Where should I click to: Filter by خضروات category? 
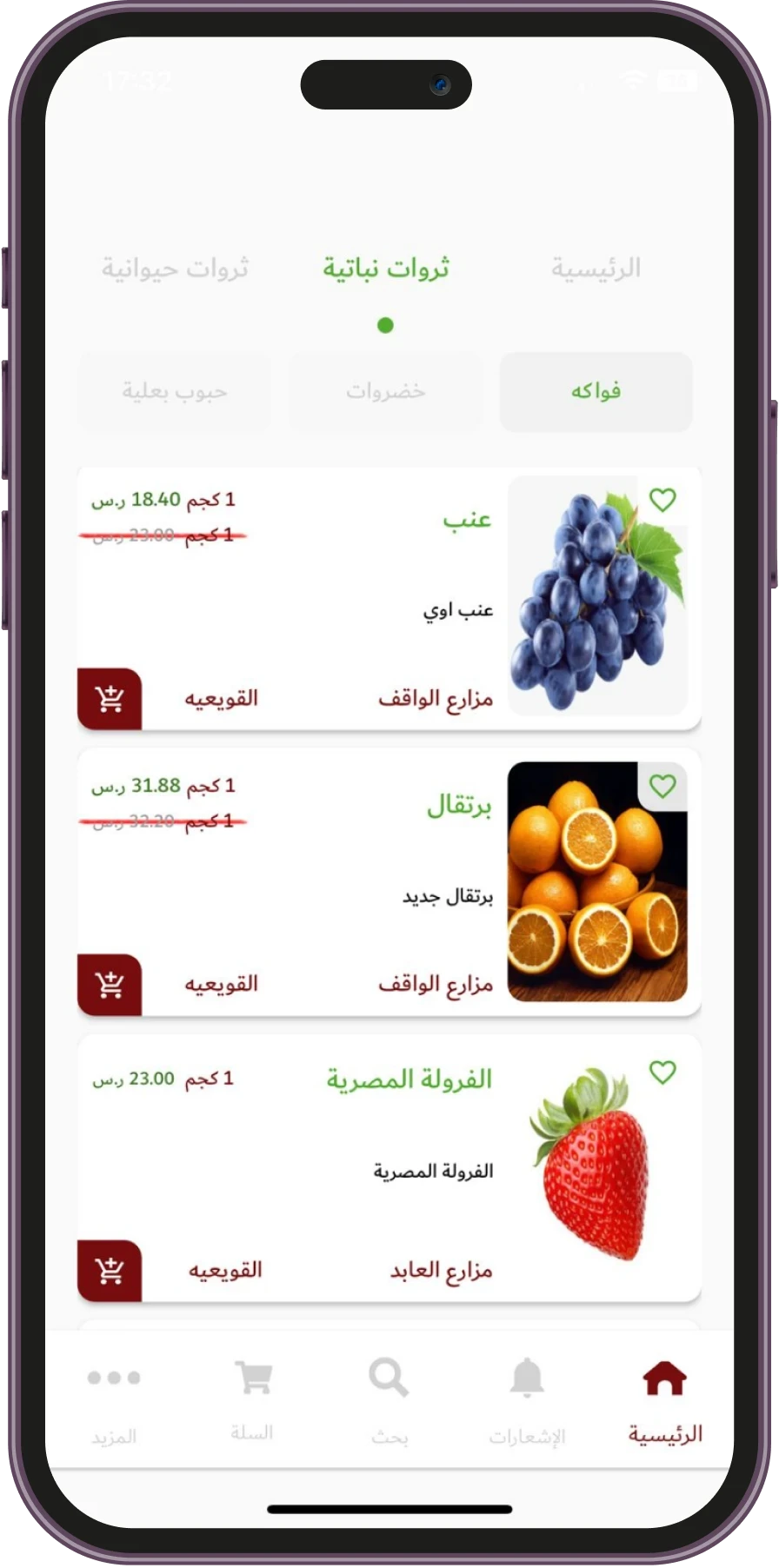385,392
